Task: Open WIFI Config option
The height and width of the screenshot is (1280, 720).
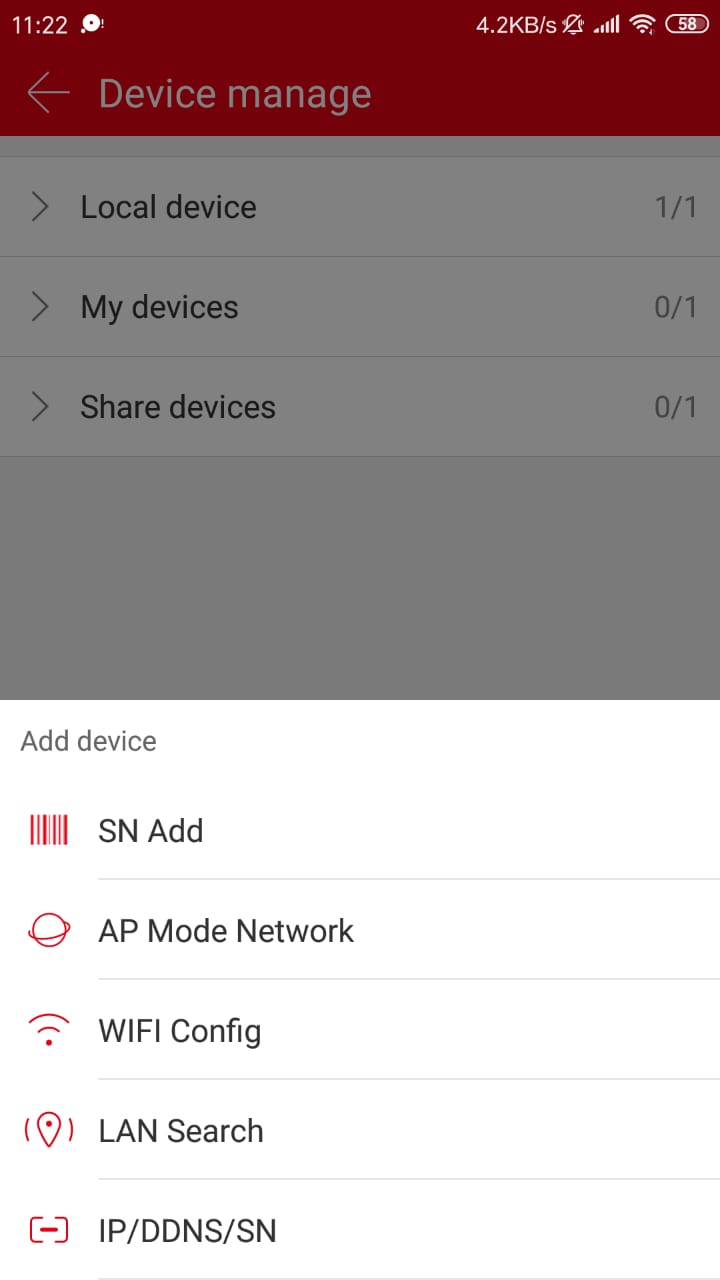Action: point(180,1031)
